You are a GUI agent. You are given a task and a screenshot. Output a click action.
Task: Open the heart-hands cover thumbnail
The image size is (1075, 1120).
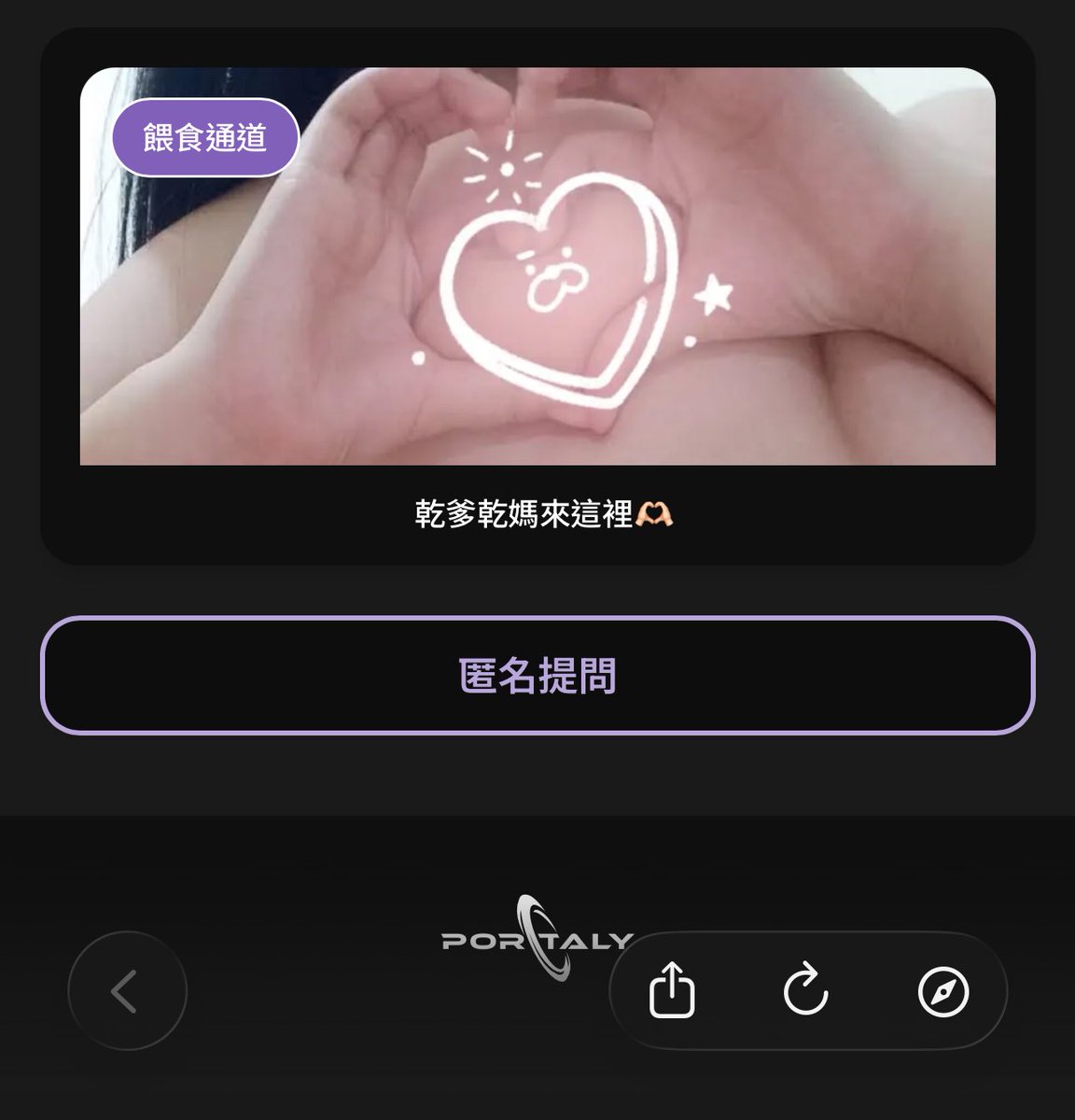pyautogui.click(x=537, y=271)
